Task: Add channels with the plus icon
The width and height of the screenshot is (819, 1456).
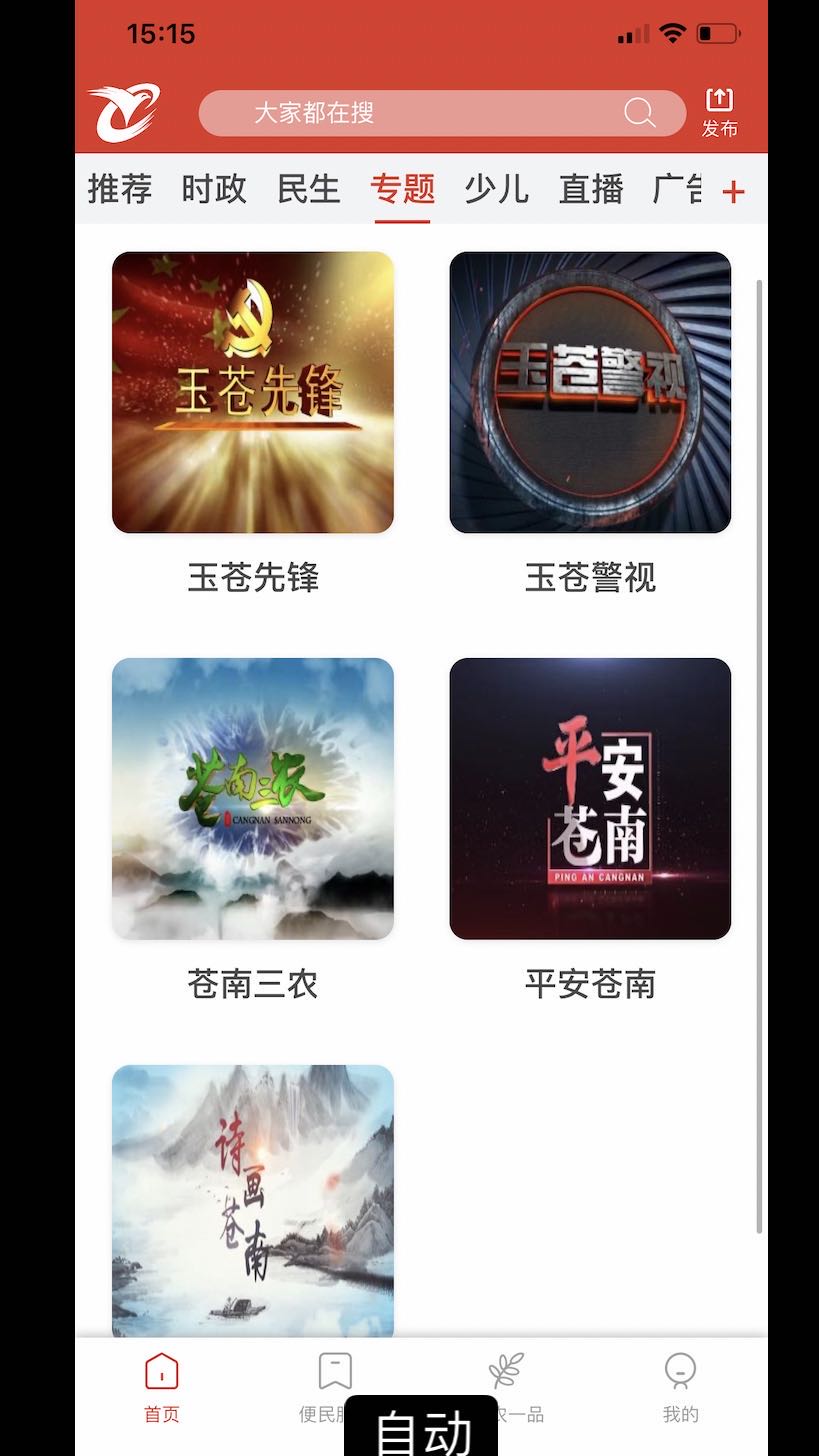Action: point(733,191)
